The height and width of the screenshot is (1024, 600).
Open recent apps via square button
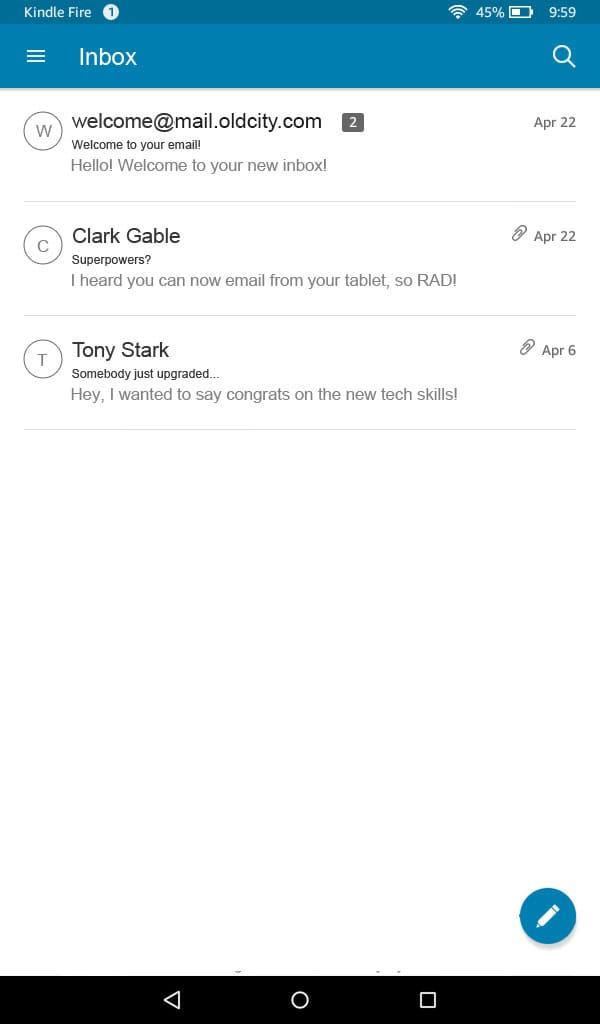pos(428,1000)
